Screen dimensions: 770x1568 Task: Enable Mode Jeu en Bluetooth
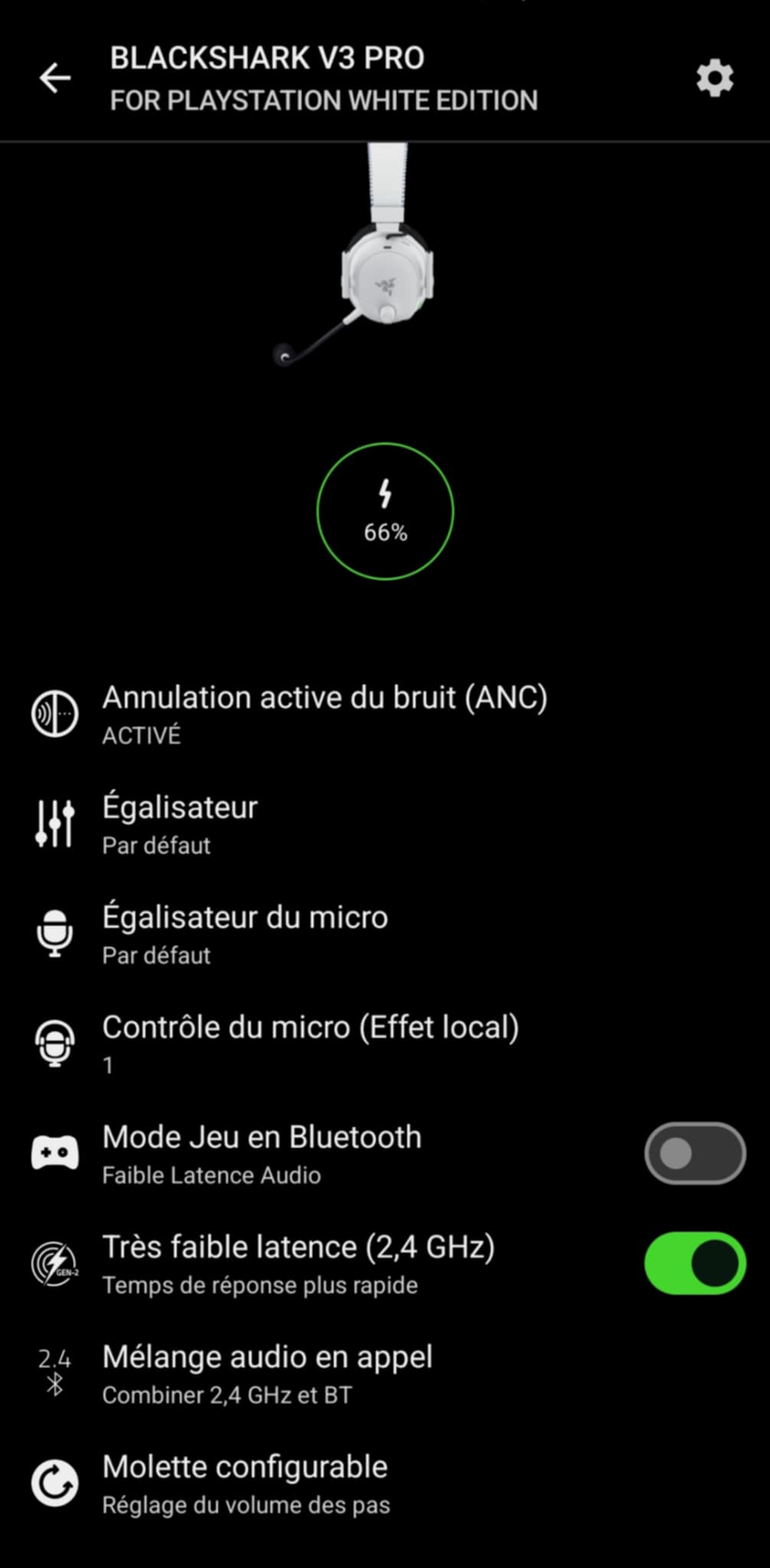pyautogui.click(x=693, y=1153)
